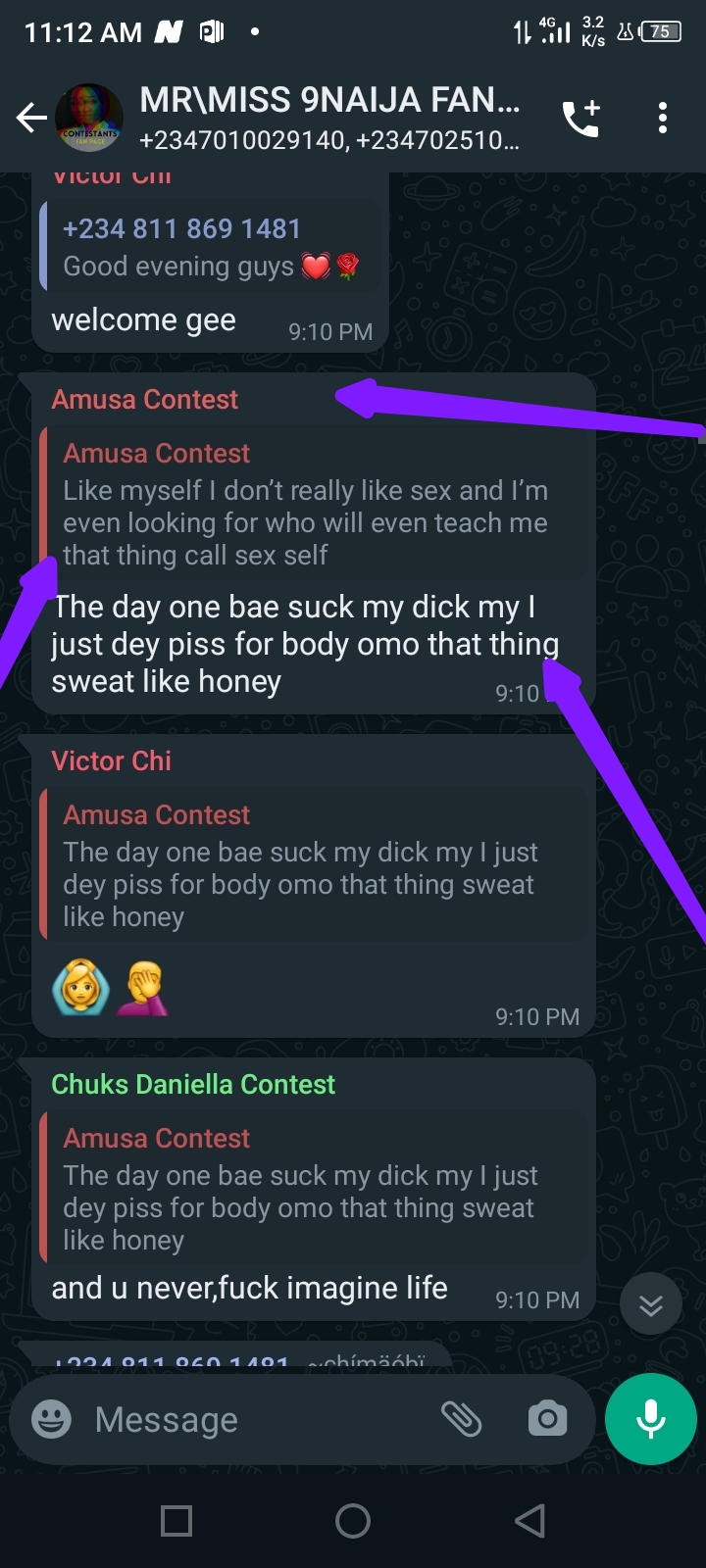The width and height of the screenshot is (706, 1568).
Task: Open the recent apps view
Action: 176,1521
